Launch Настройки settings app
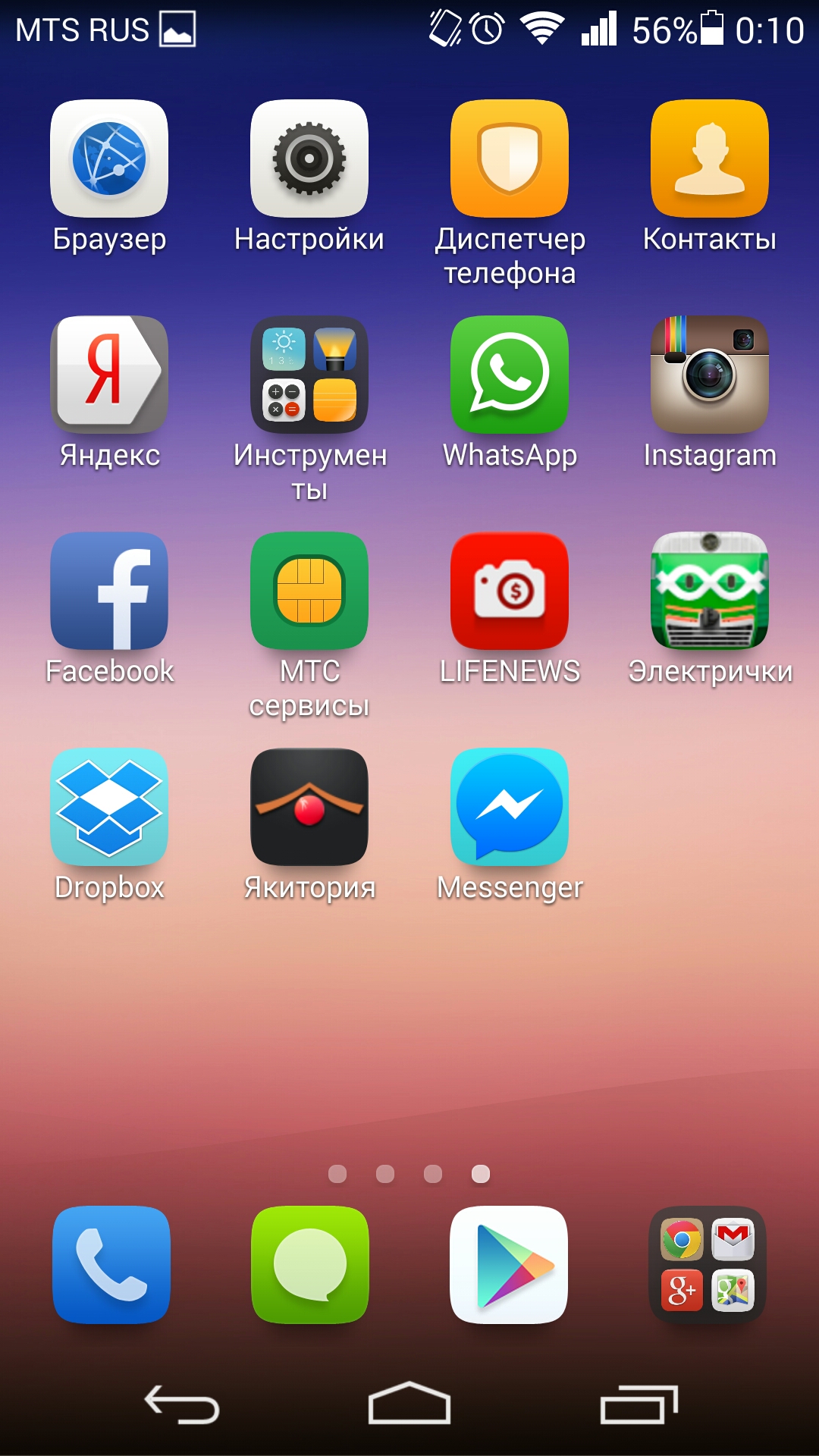 tap(309, 159)
